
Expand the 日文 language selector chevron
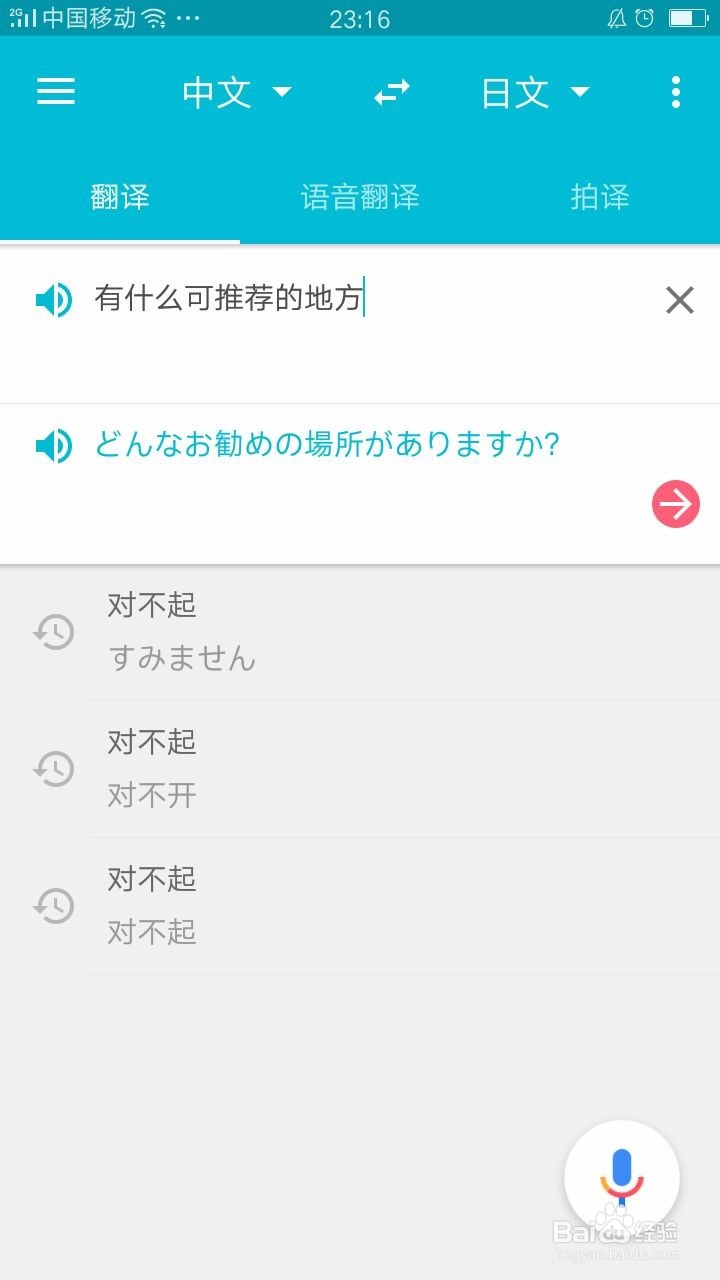(578, 92)
